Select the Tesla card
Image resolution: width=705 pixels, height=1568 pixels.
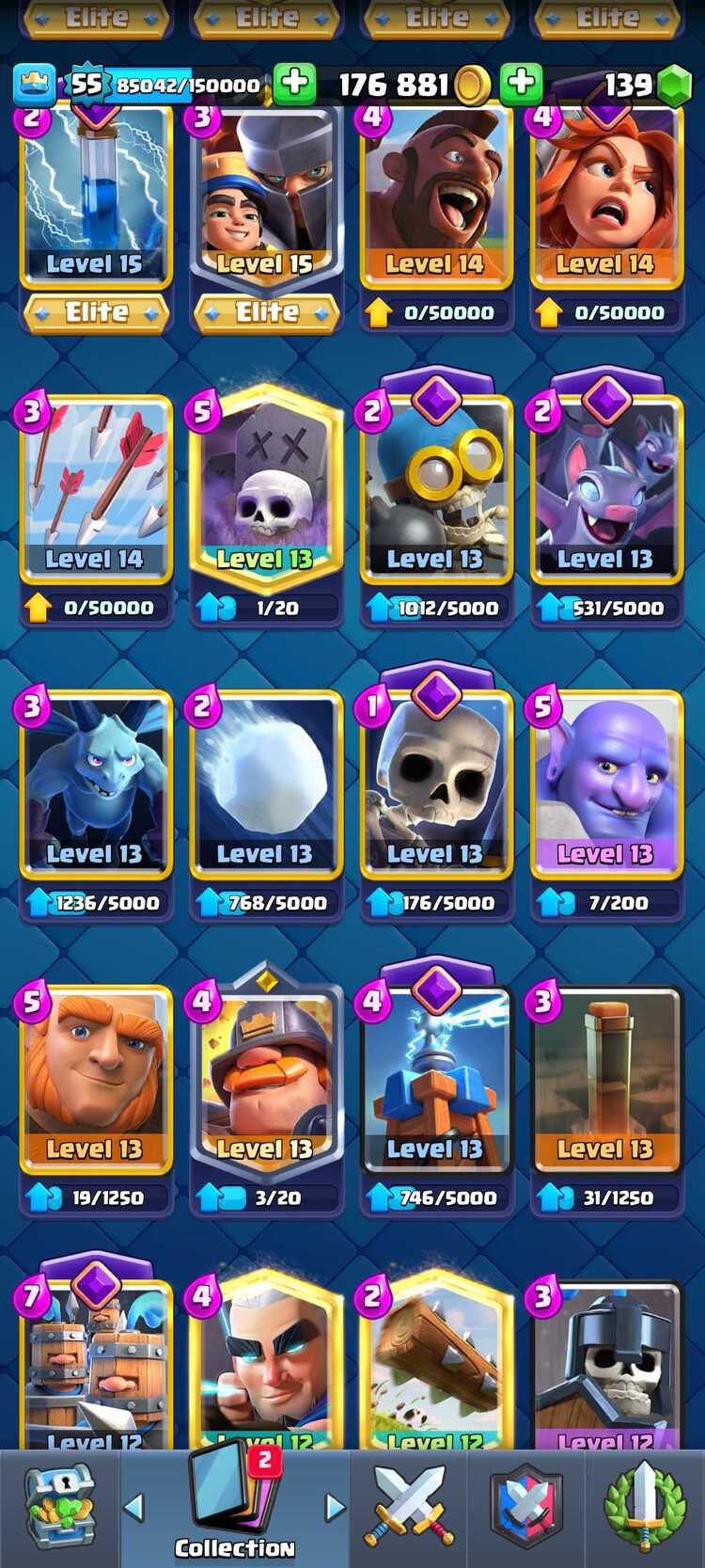pos(435,1079)
